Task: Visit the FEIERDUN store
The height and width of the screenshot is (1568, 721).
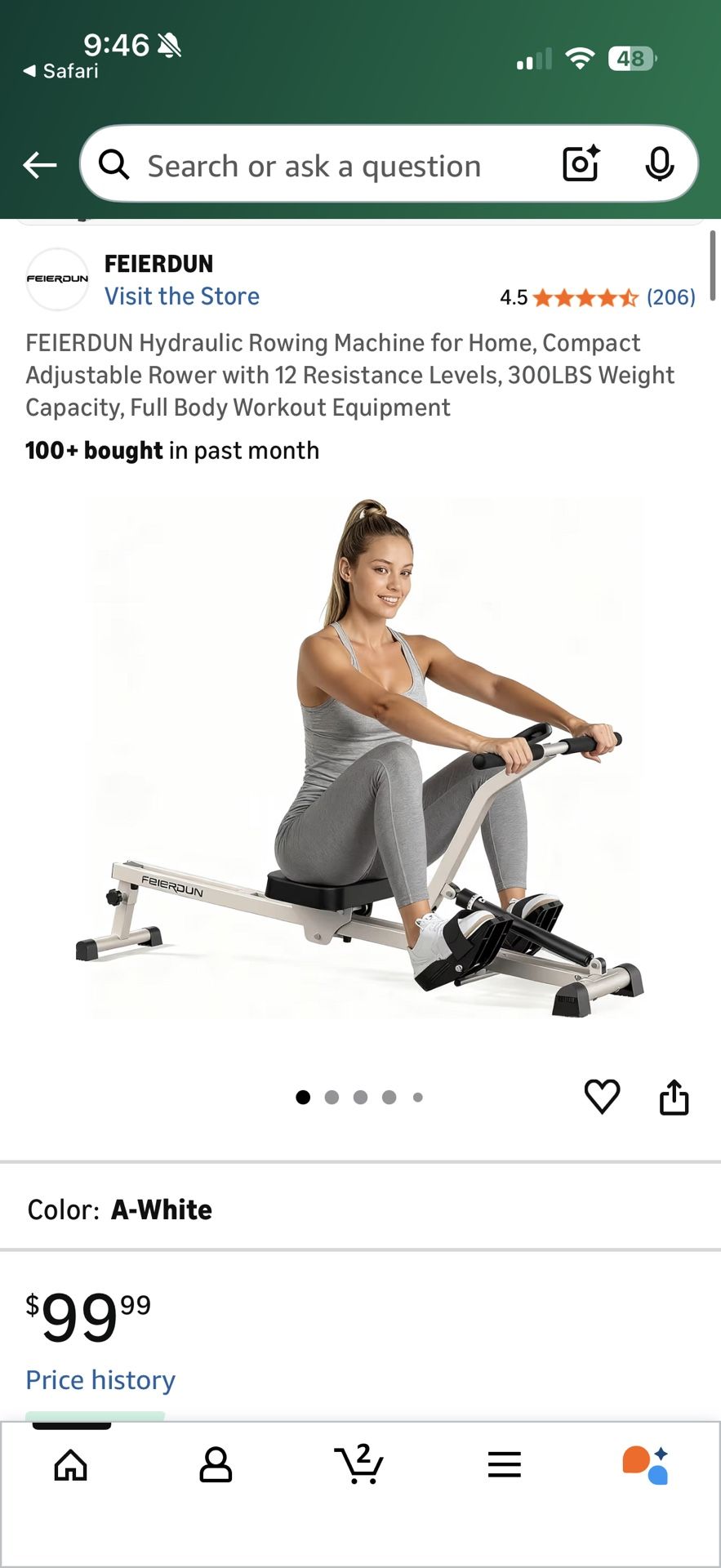Action: [181, 296]
